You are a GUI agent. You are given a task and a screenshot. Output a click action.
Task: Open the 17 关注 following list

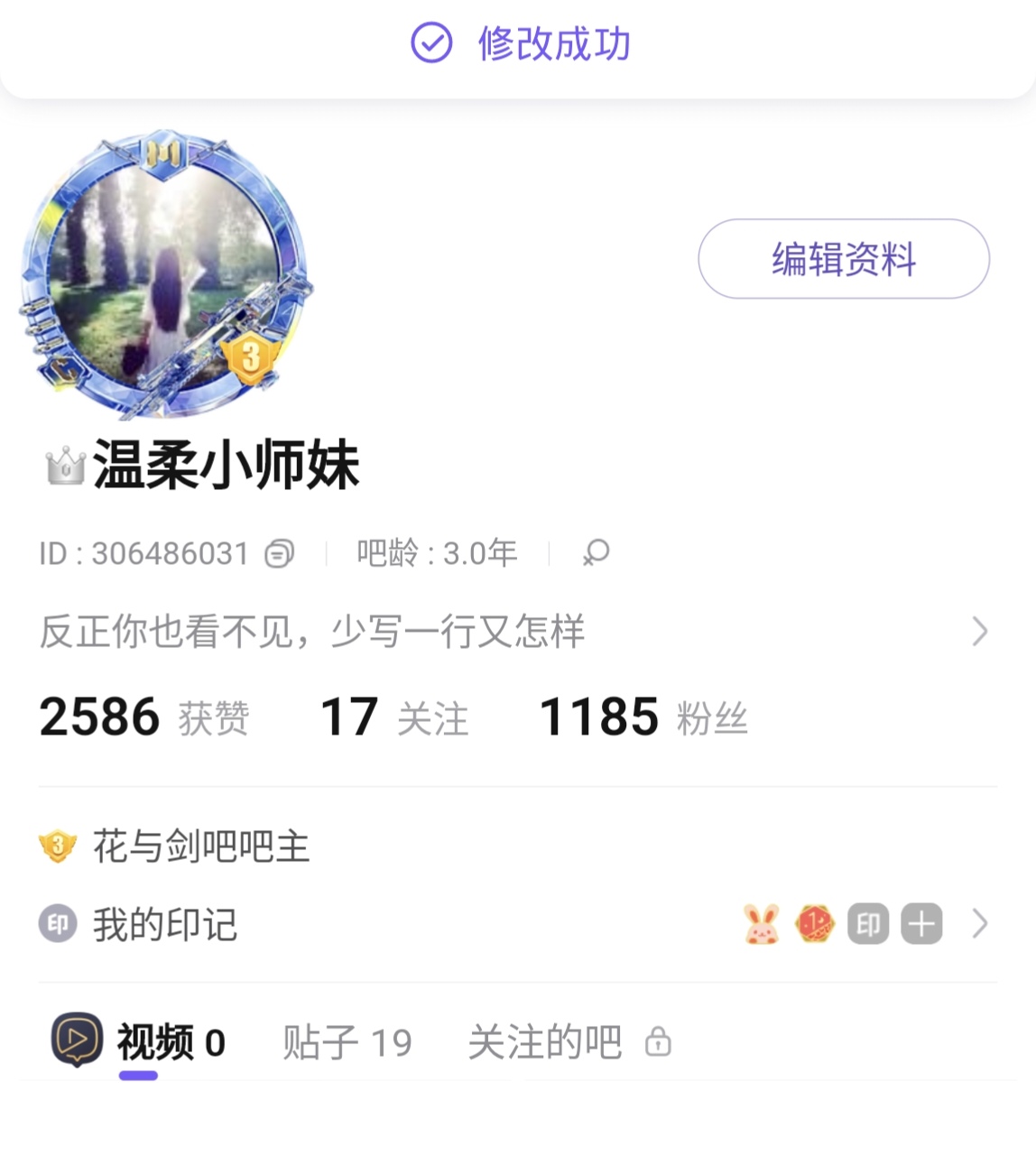click(x=394, y=718)
